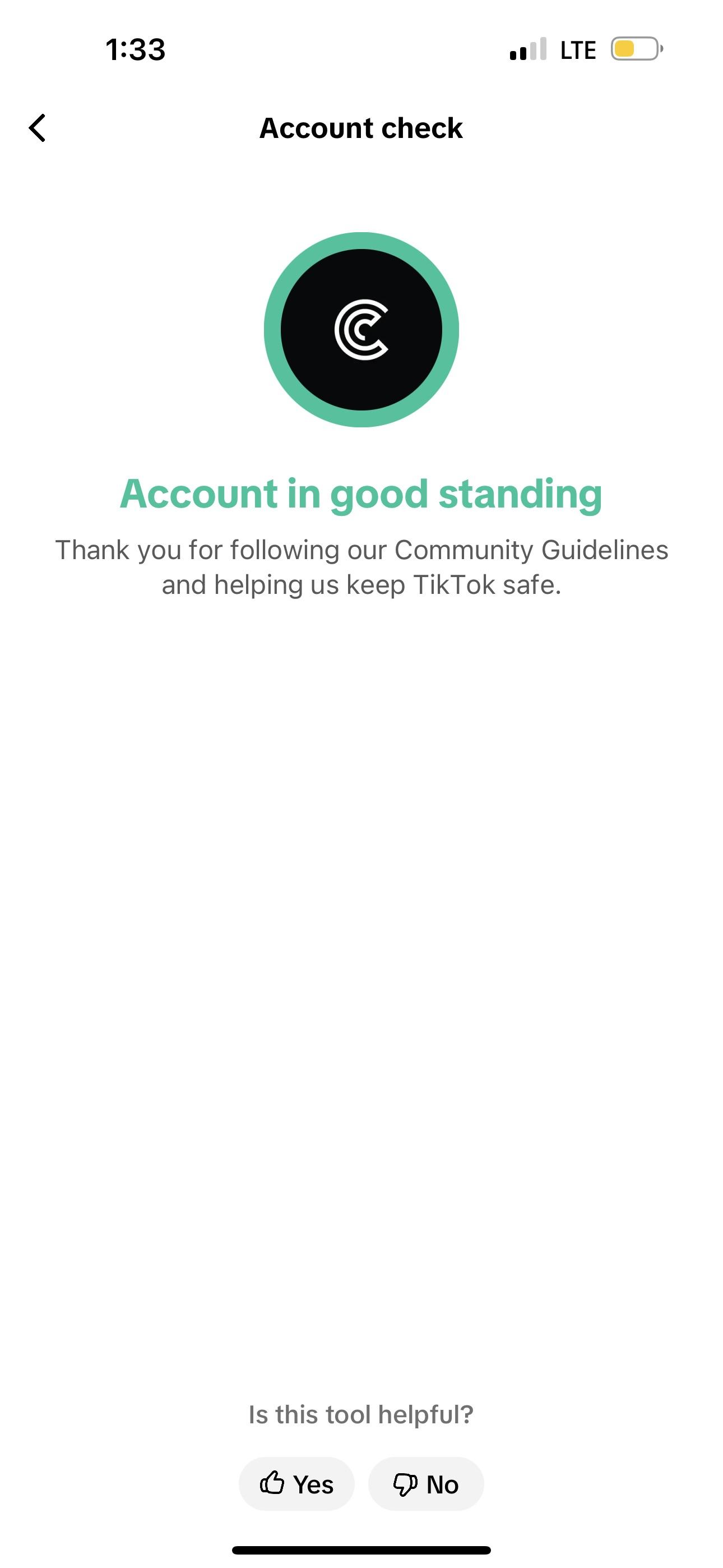Go back from Account check
This screenshot has height=1568, width=723.
[38, 128]
